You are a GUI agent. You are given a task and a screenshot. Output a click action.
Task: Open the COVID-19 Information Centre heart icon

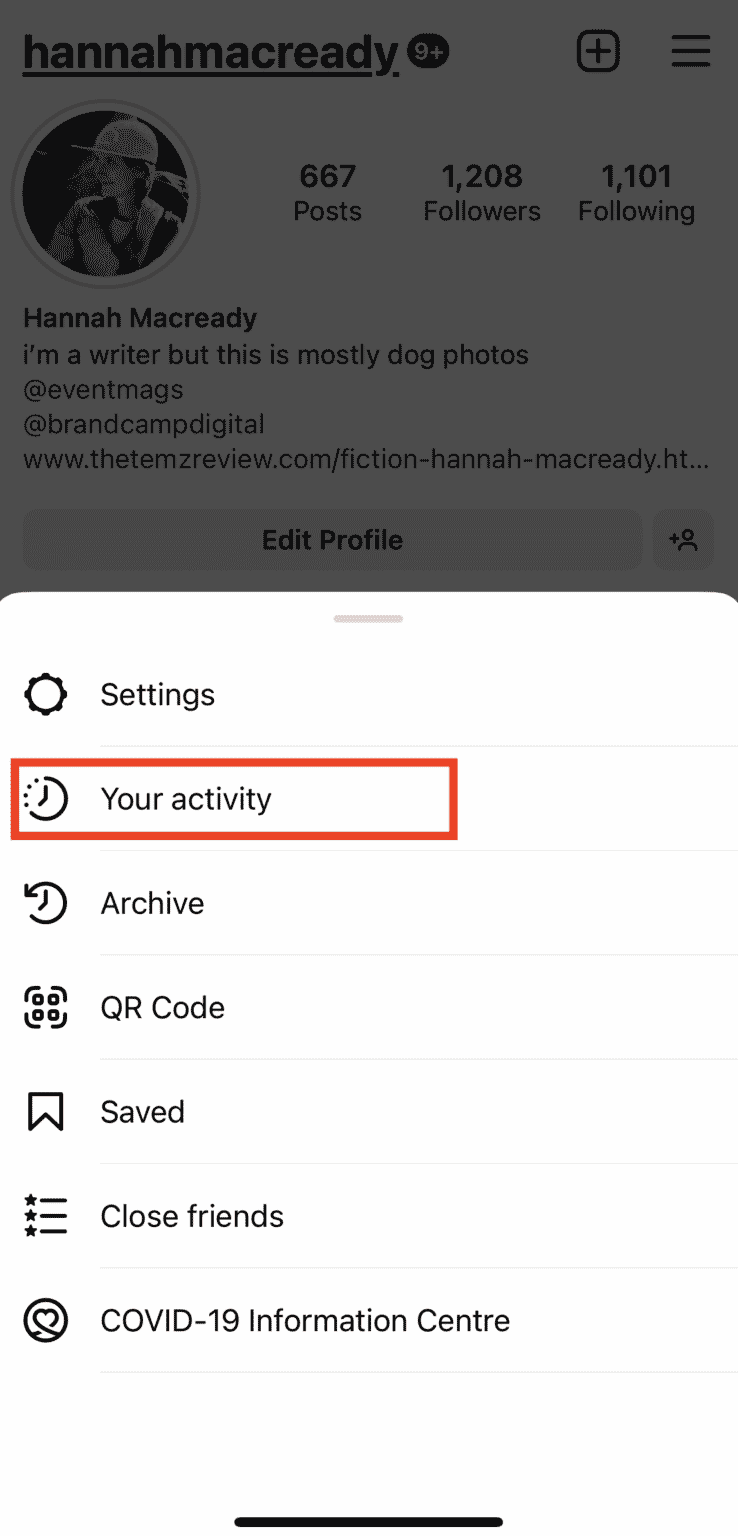tap(45, 1320)
